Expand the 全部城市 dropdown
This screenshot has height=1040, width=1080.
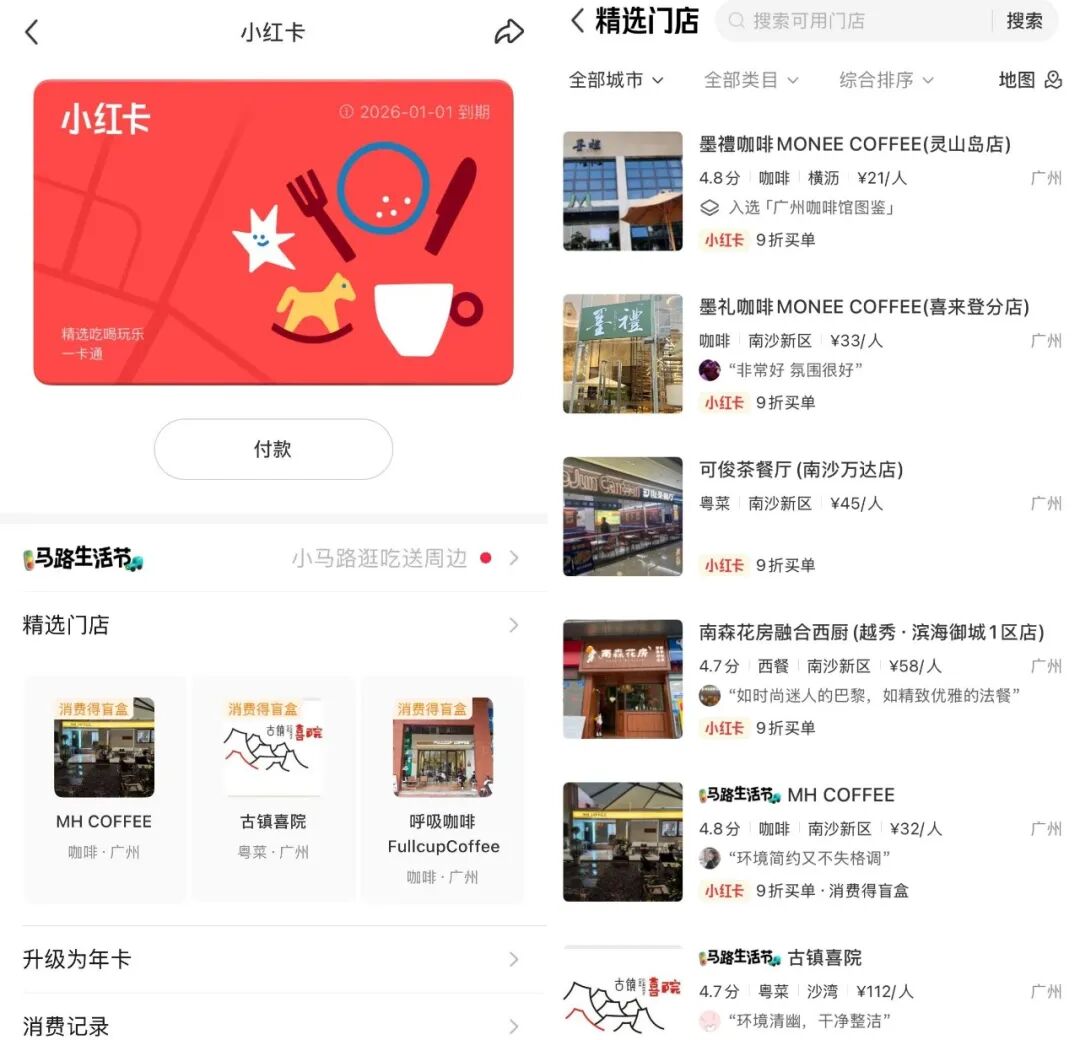click(616, 80)
